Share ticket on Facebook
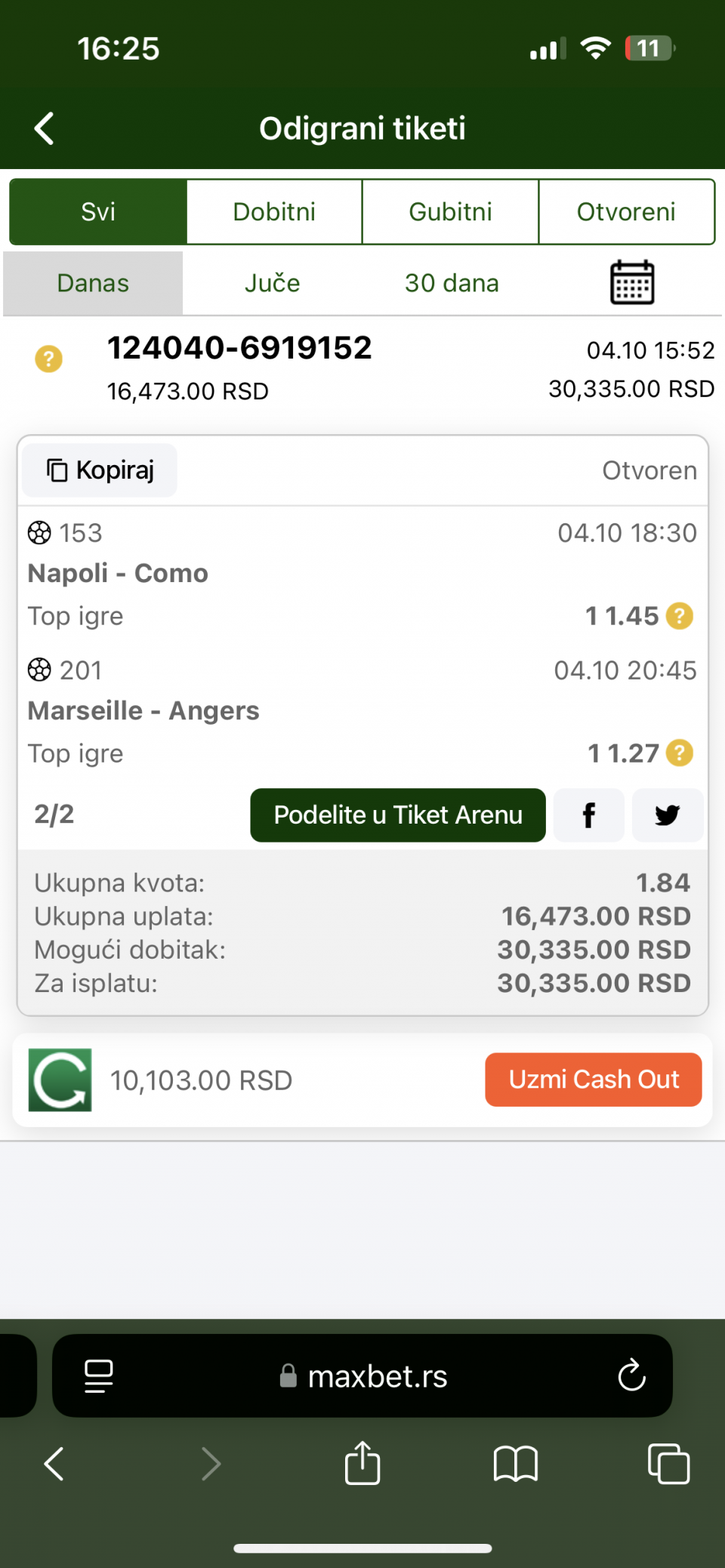This screenshot has width=725, height=1568. (589, 815)
